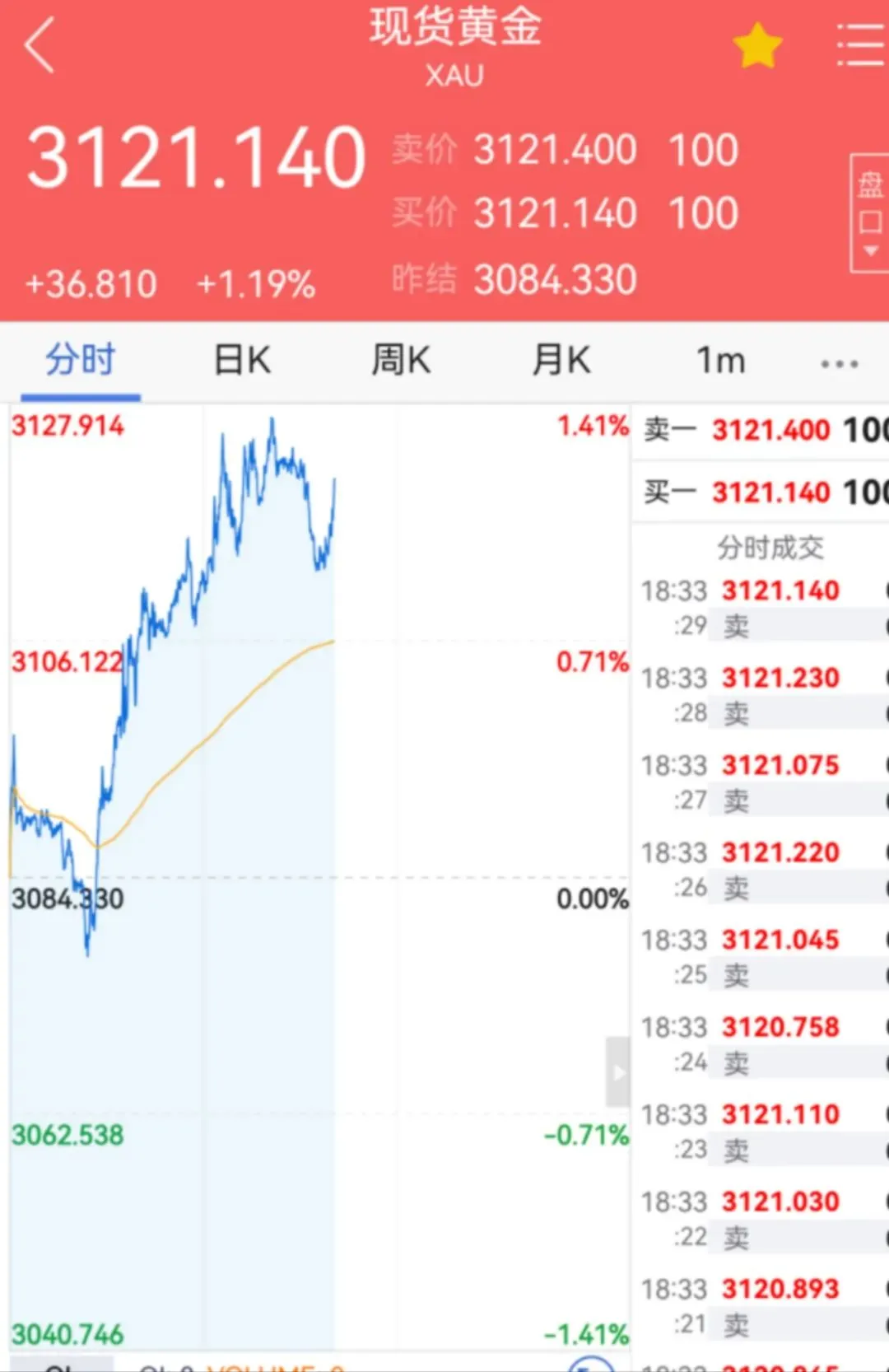Select the 18:33 trade at 3121.230

(x=757, y=694)
